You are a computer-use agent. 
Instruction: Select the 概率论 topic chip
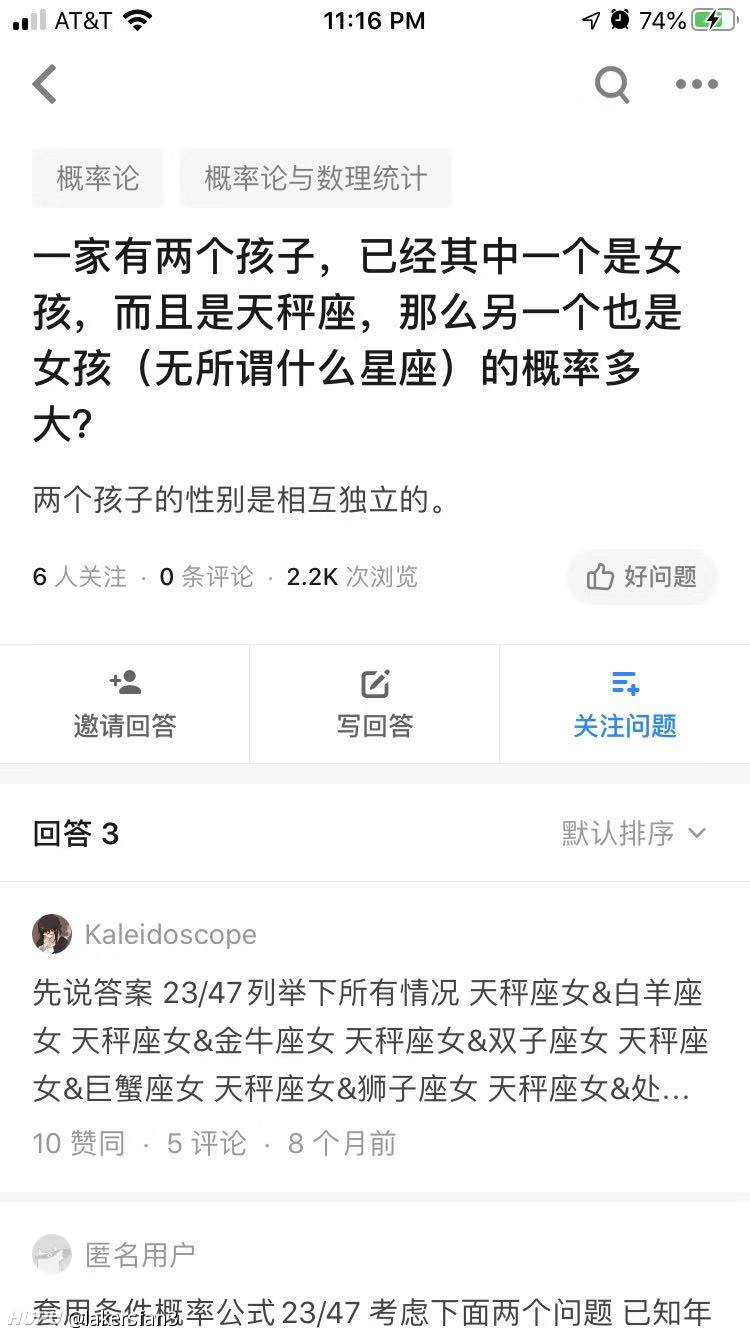point(98,178)
